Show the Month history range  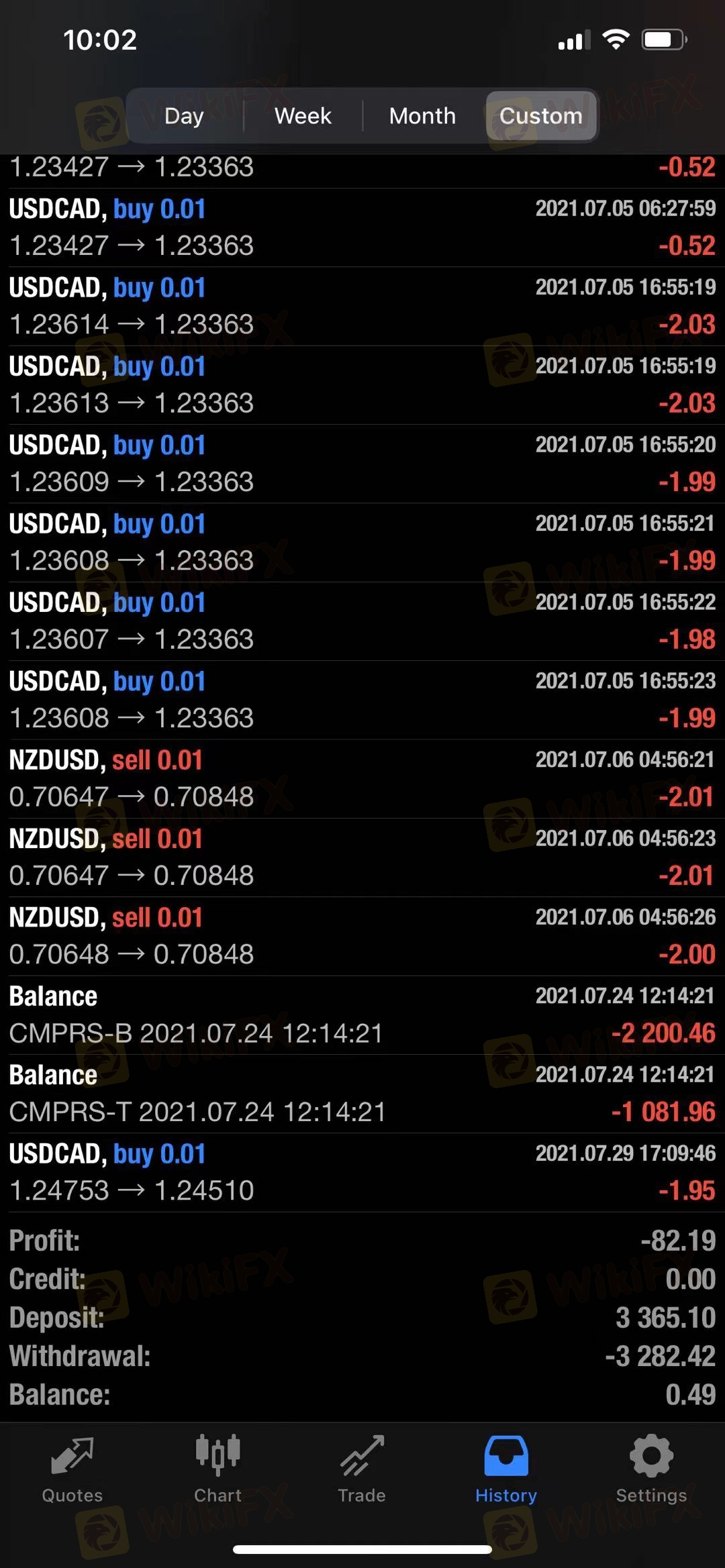click(x=422, y=115)
